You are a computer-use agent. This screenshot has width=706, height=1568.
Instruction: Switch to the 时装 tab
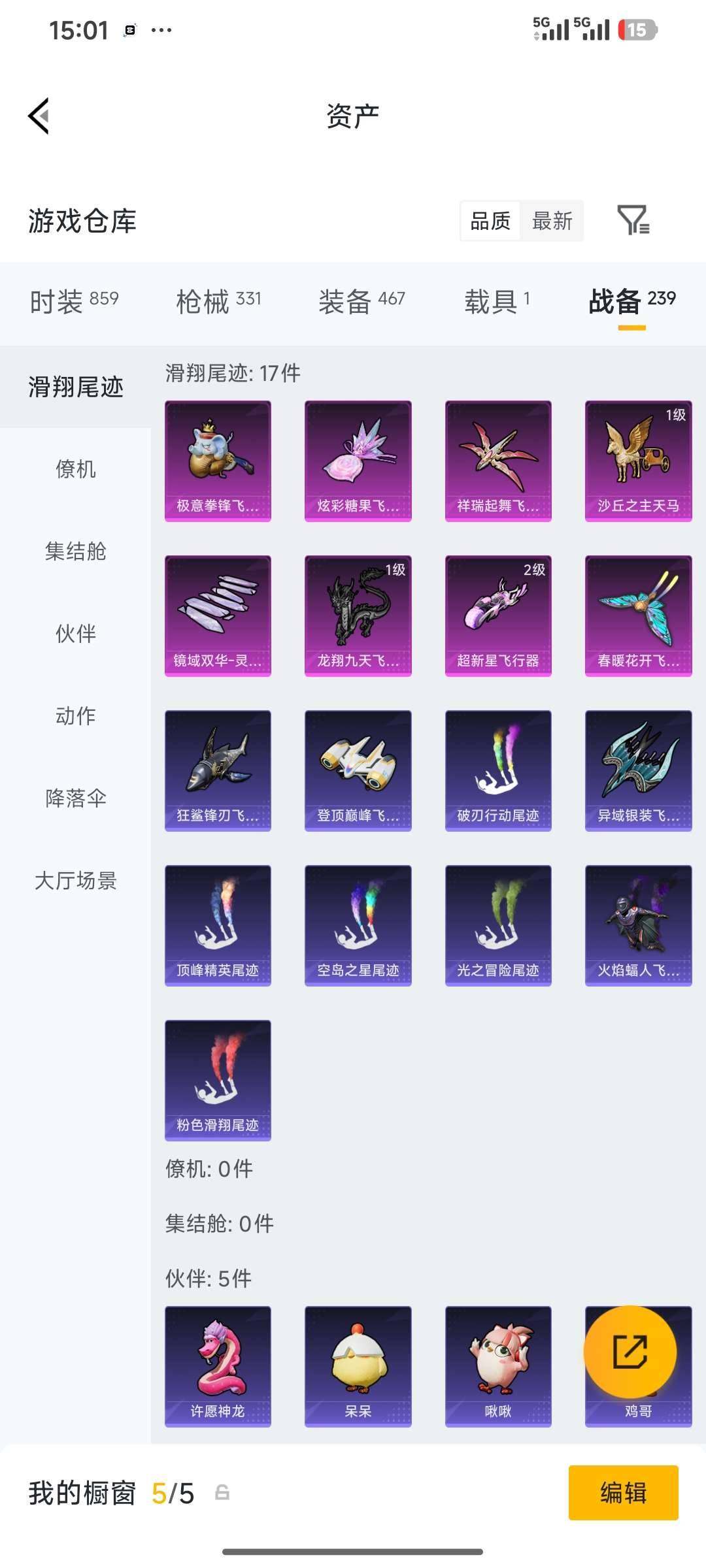74,301
